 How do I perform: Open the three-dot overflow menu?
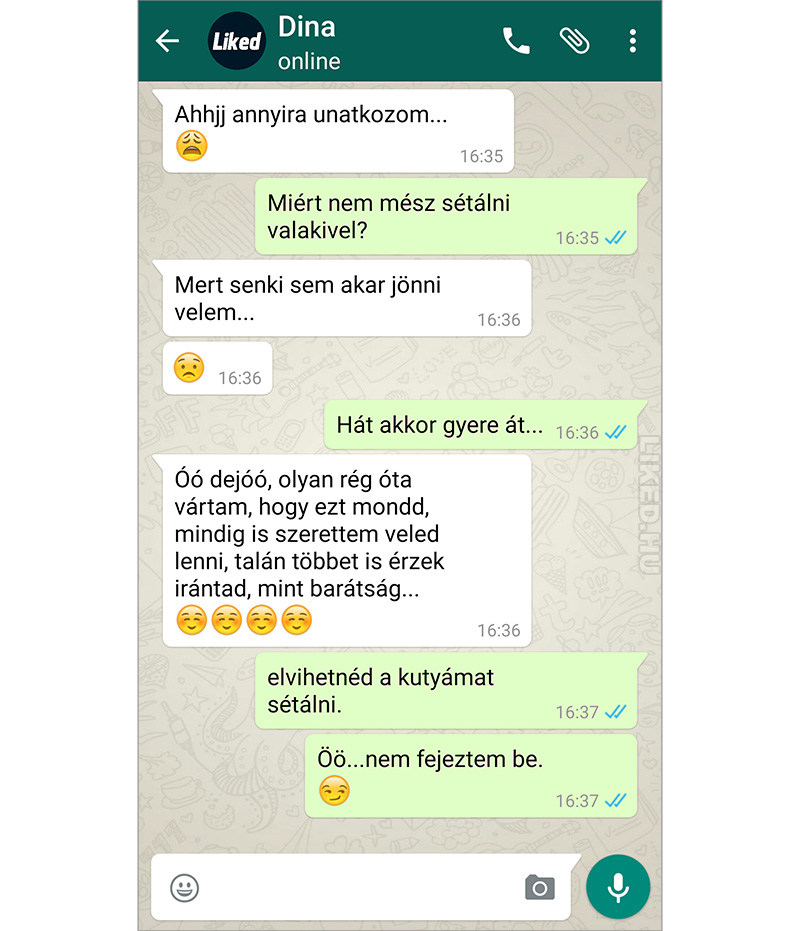pos(632,41)
